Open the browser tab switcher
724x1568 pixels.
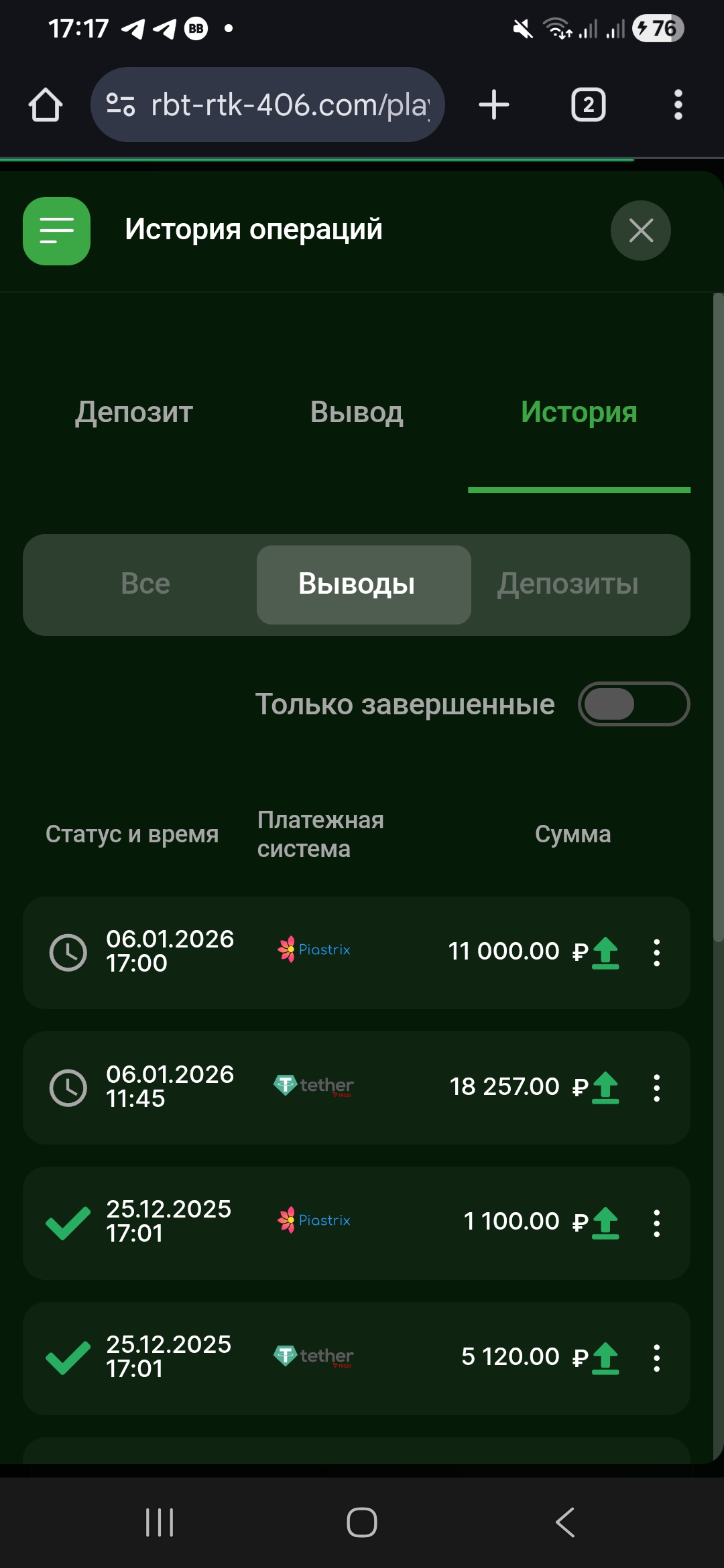tap(588, 105)
